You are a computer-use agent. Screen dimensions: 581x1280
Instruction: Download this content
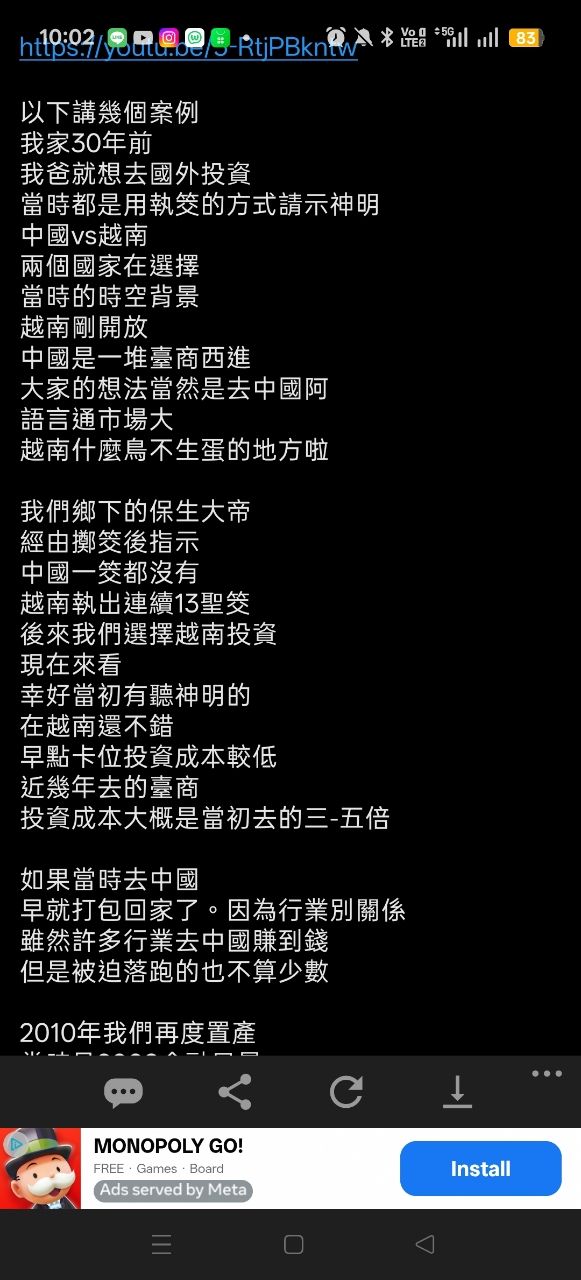click(x=457, y=1092)
